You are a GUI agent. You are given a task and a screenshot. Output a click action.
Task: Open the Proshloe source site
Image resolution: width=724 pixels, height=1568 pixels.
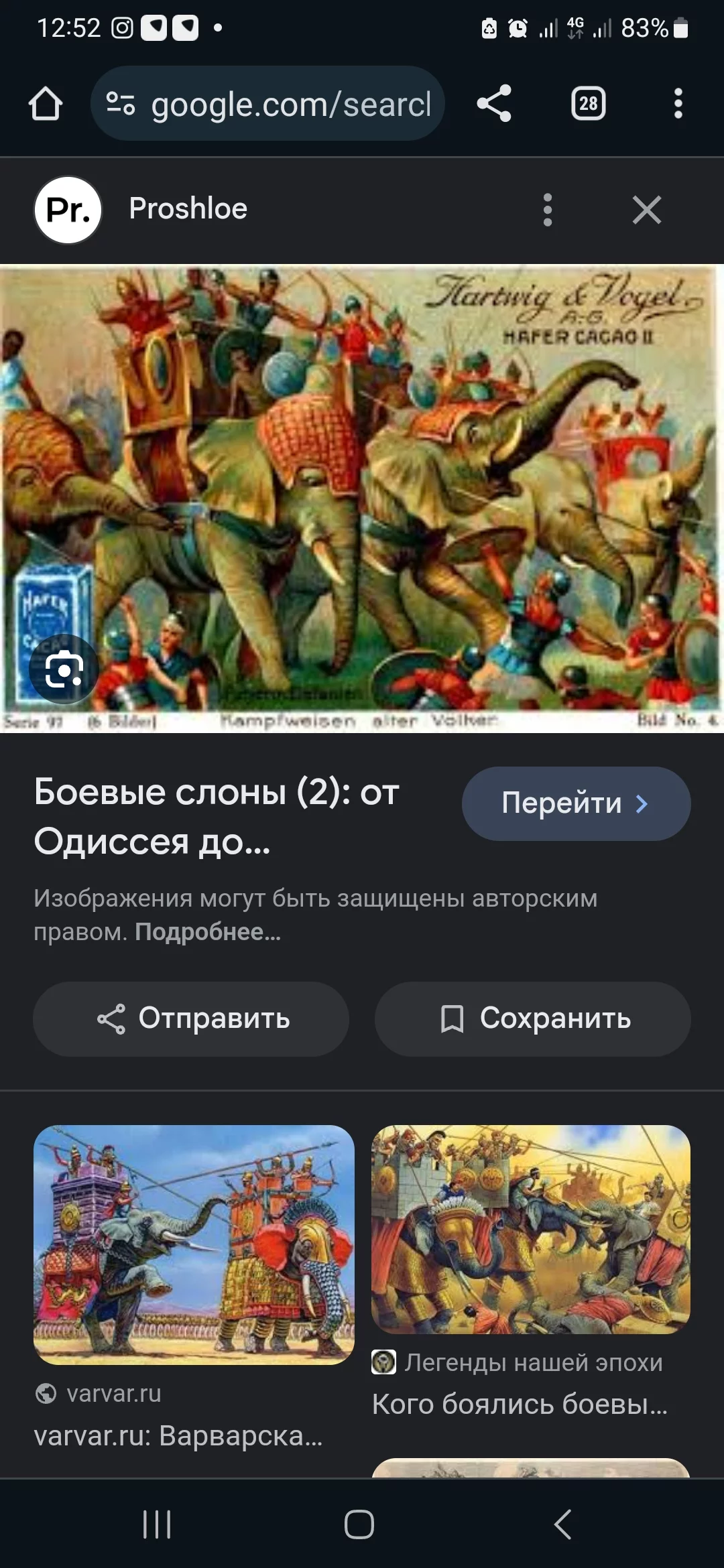click(x=188, y=209)
